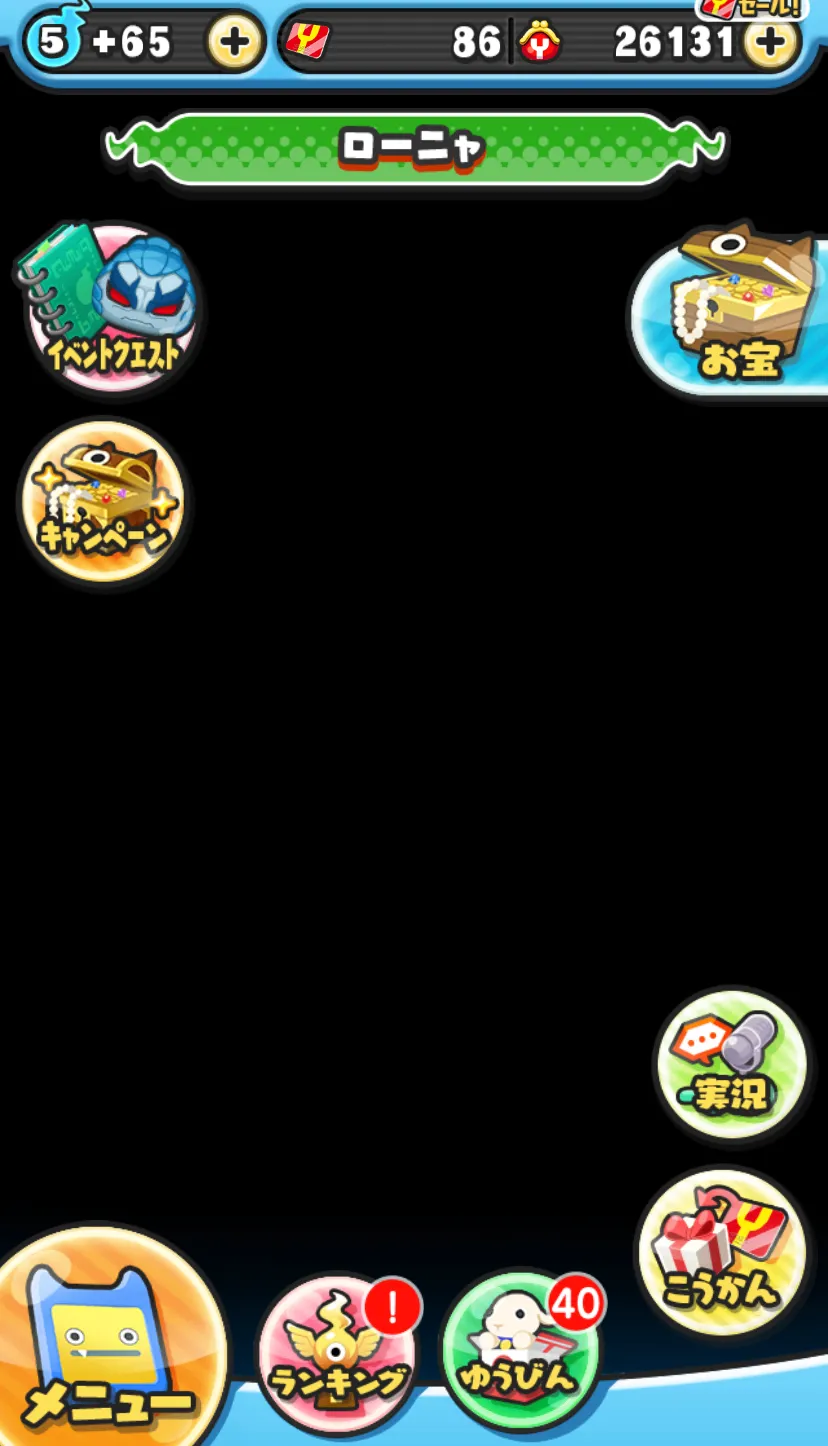Open the こうかん exchange shop
This screenshot has width=828, height=1446.
[722, 1251]
